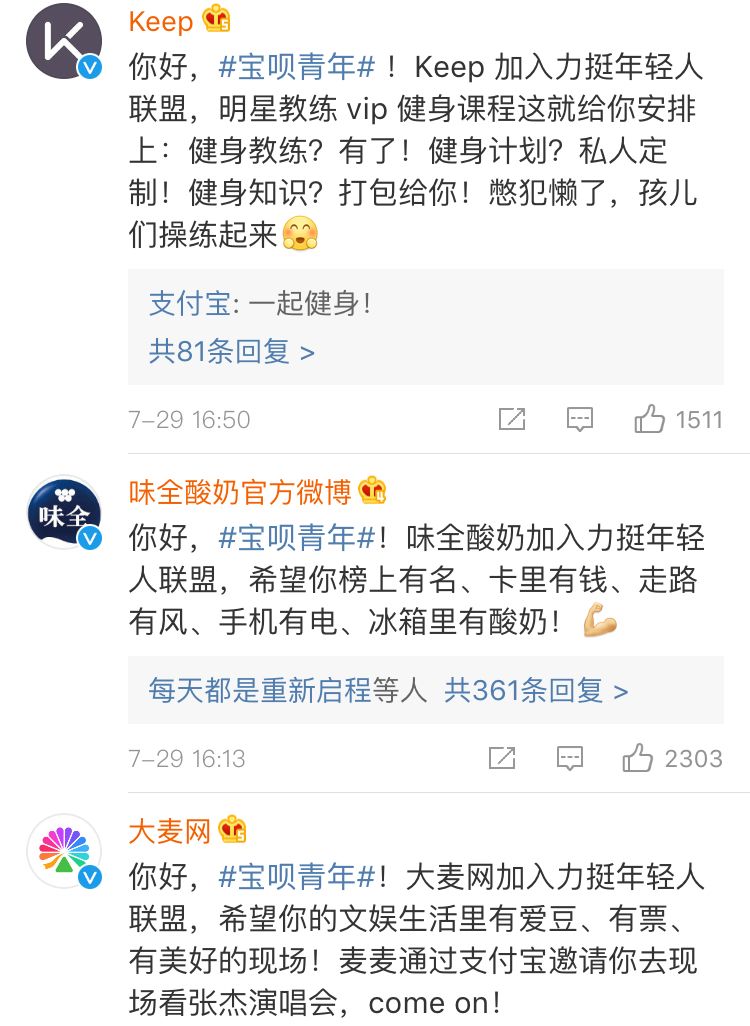Screen dimensions: 750x1026
Task: Open 大麦网 profile avatar
Action: (64, 851)
